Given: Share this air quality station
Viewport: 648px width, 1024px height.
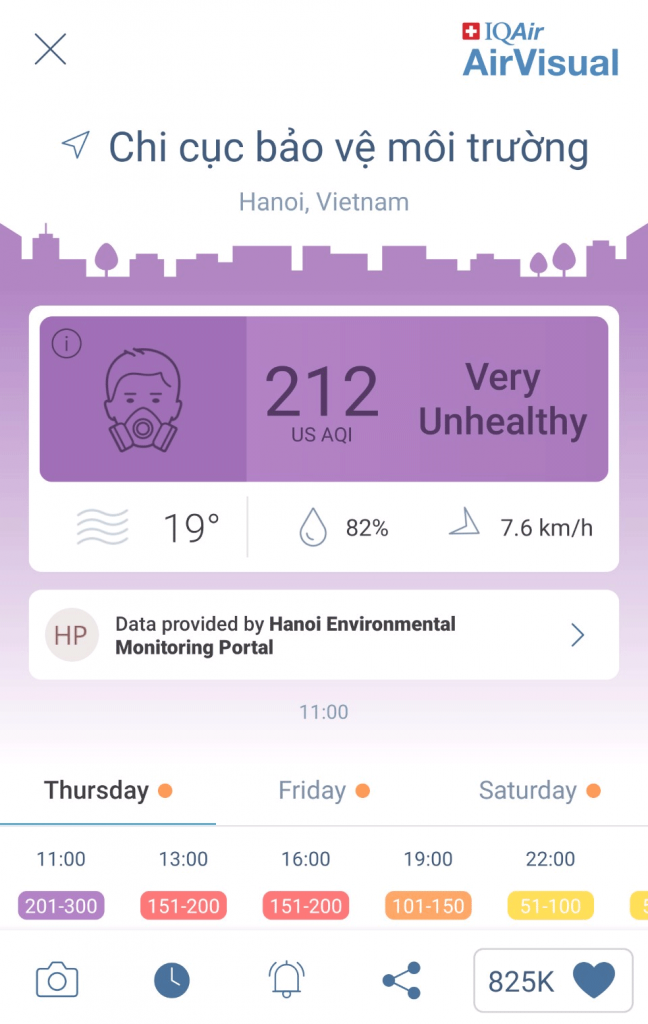Looking at the screenshot, I should (x=402, y=980).
